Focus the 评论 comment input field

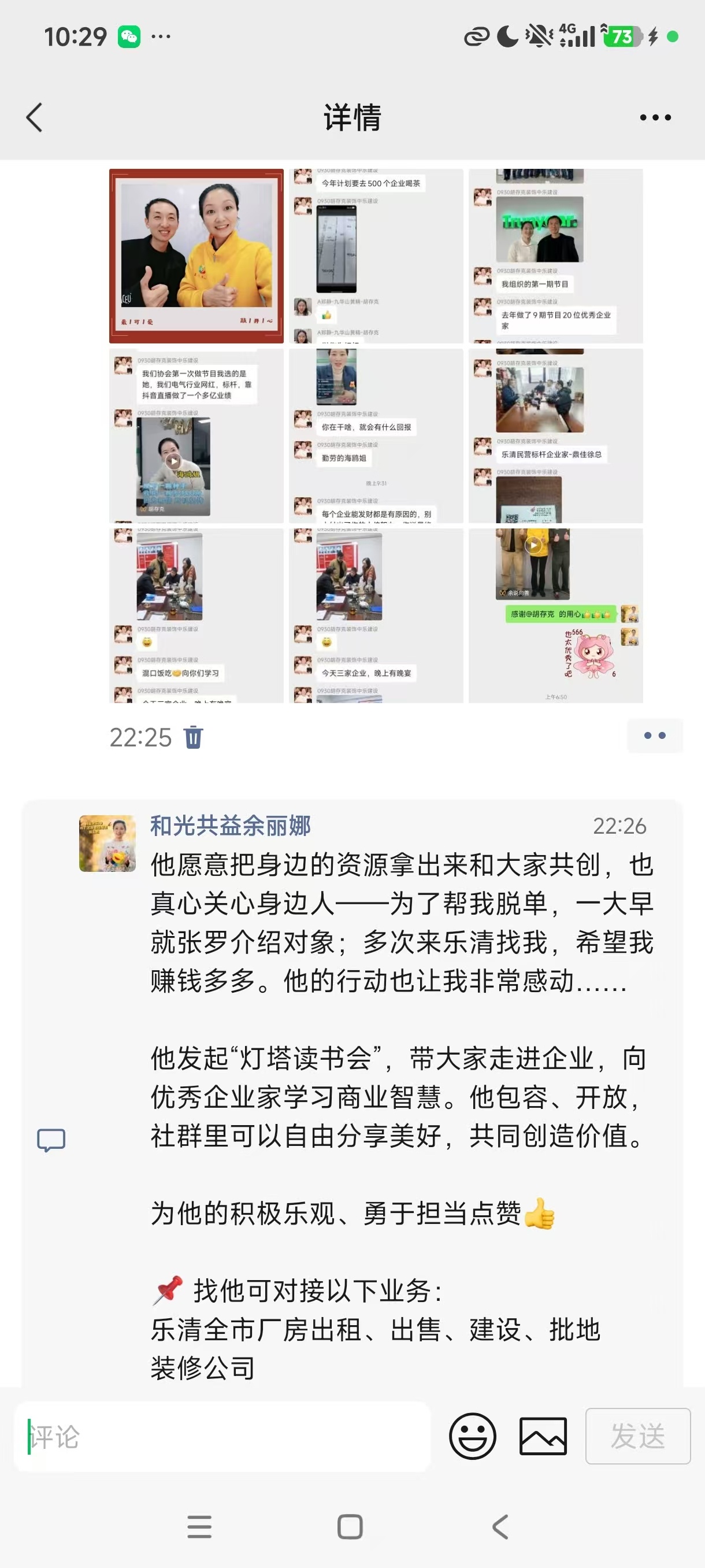click(x=222, y=1437)
